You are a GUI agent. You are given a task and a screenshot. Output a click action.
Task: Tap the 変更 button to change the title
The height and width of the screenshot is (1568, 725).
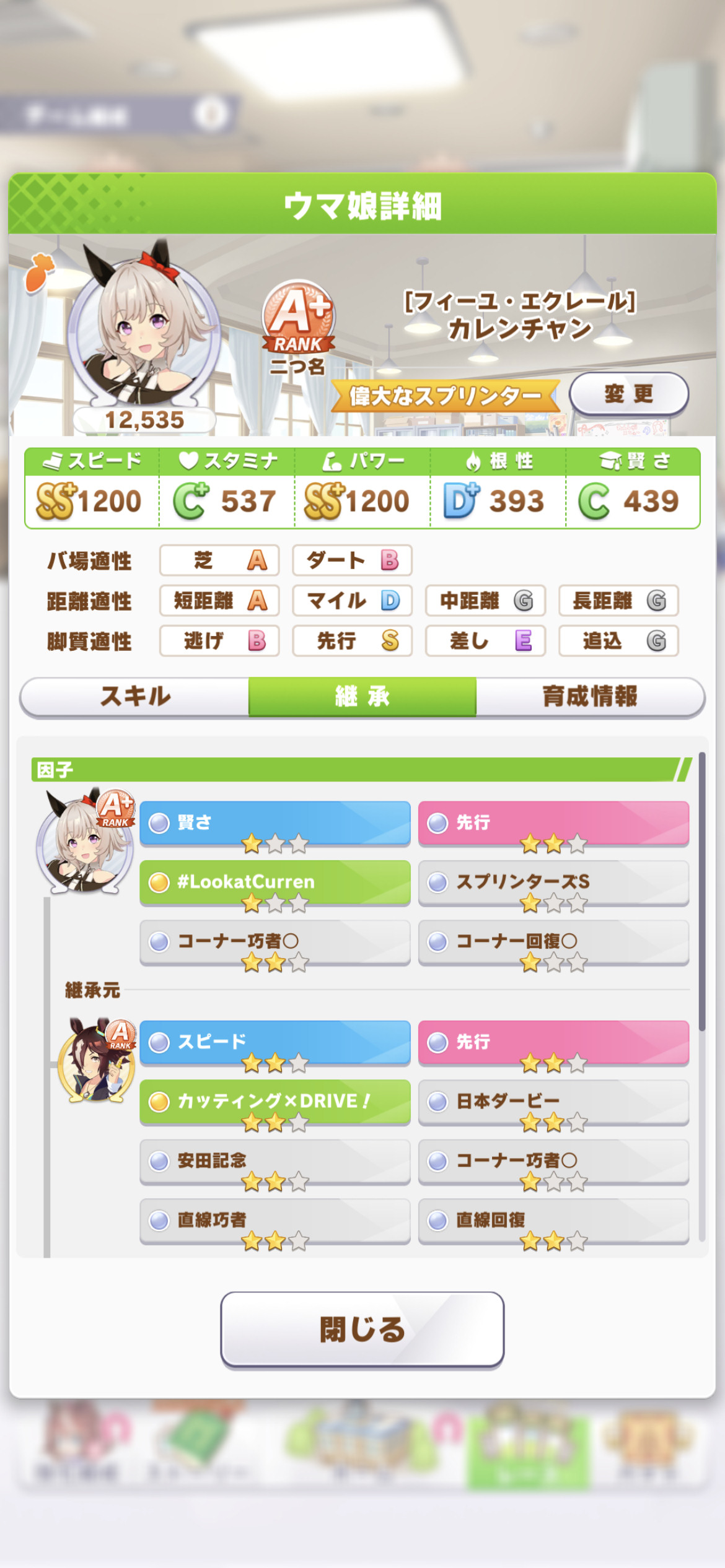628,394
